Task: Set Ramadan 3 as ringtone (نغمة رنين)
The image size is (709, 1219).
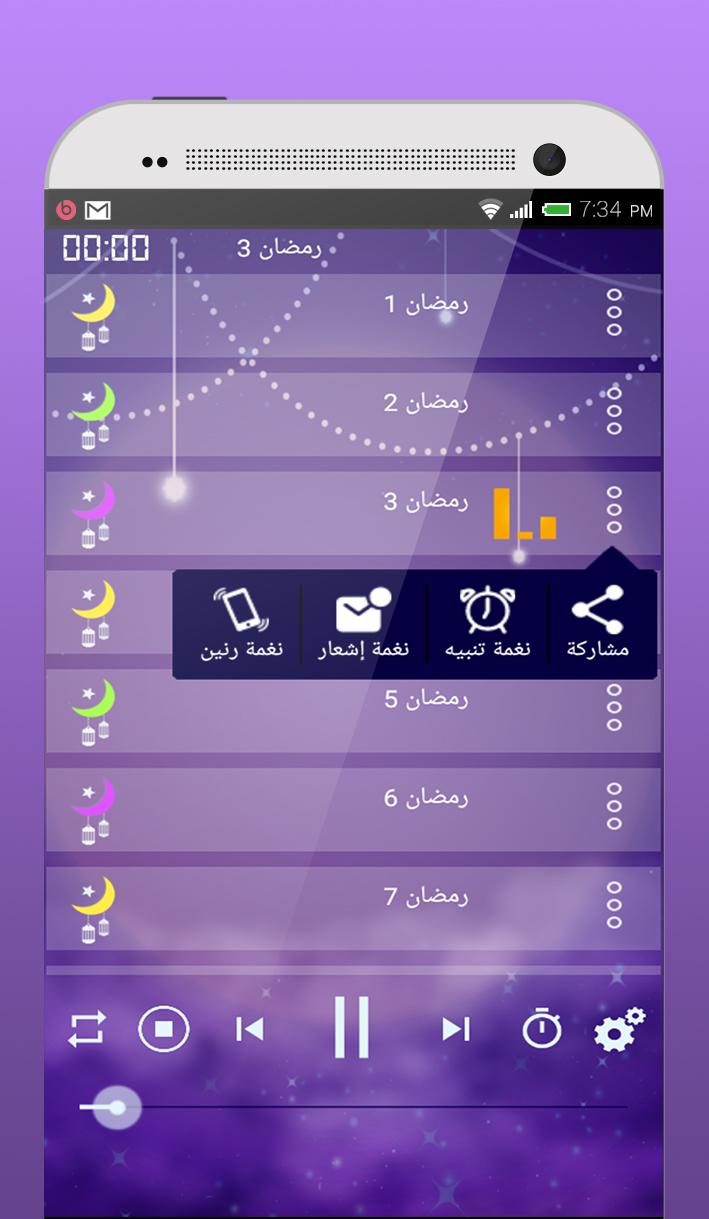Action: pos(242,624)
